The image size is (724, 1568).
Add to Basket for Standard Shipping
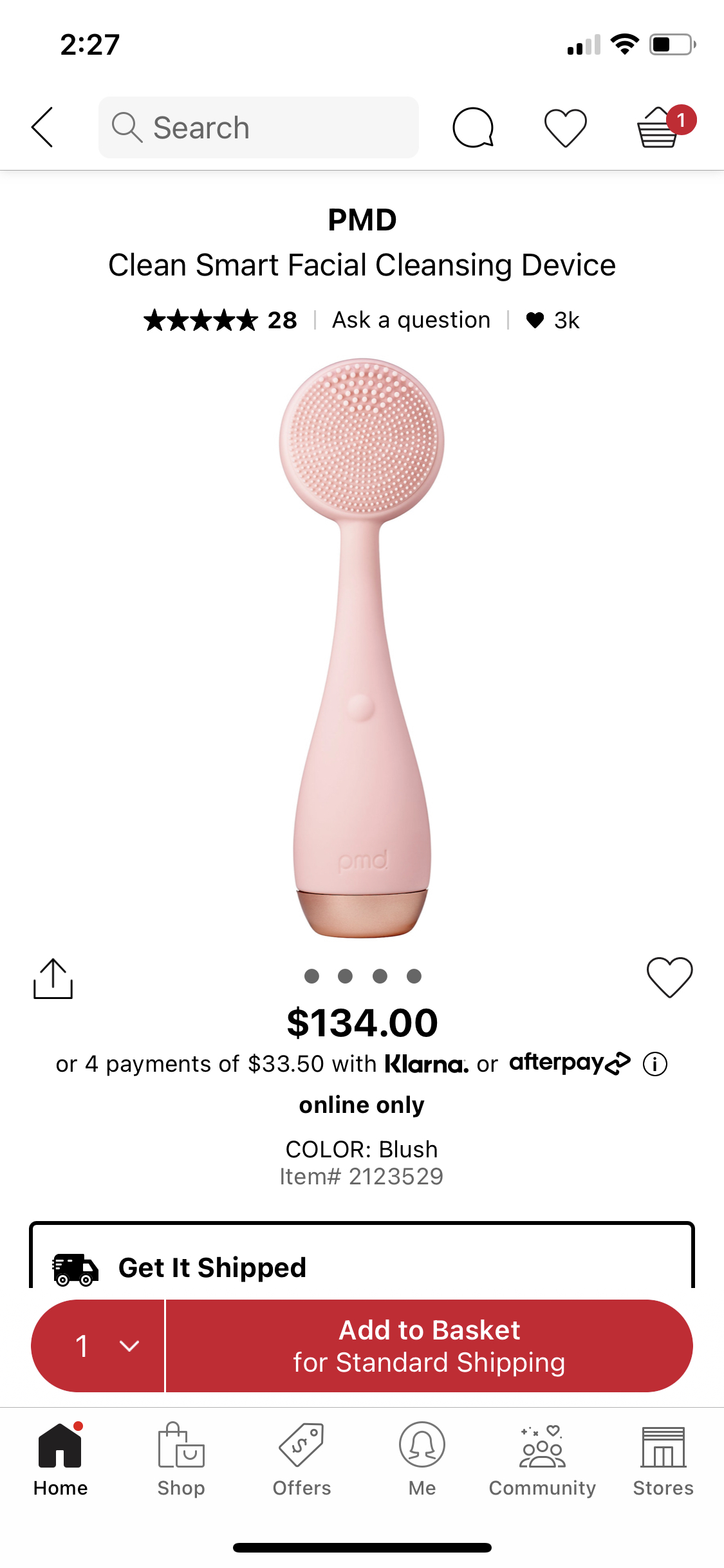tap(429, 1346)
